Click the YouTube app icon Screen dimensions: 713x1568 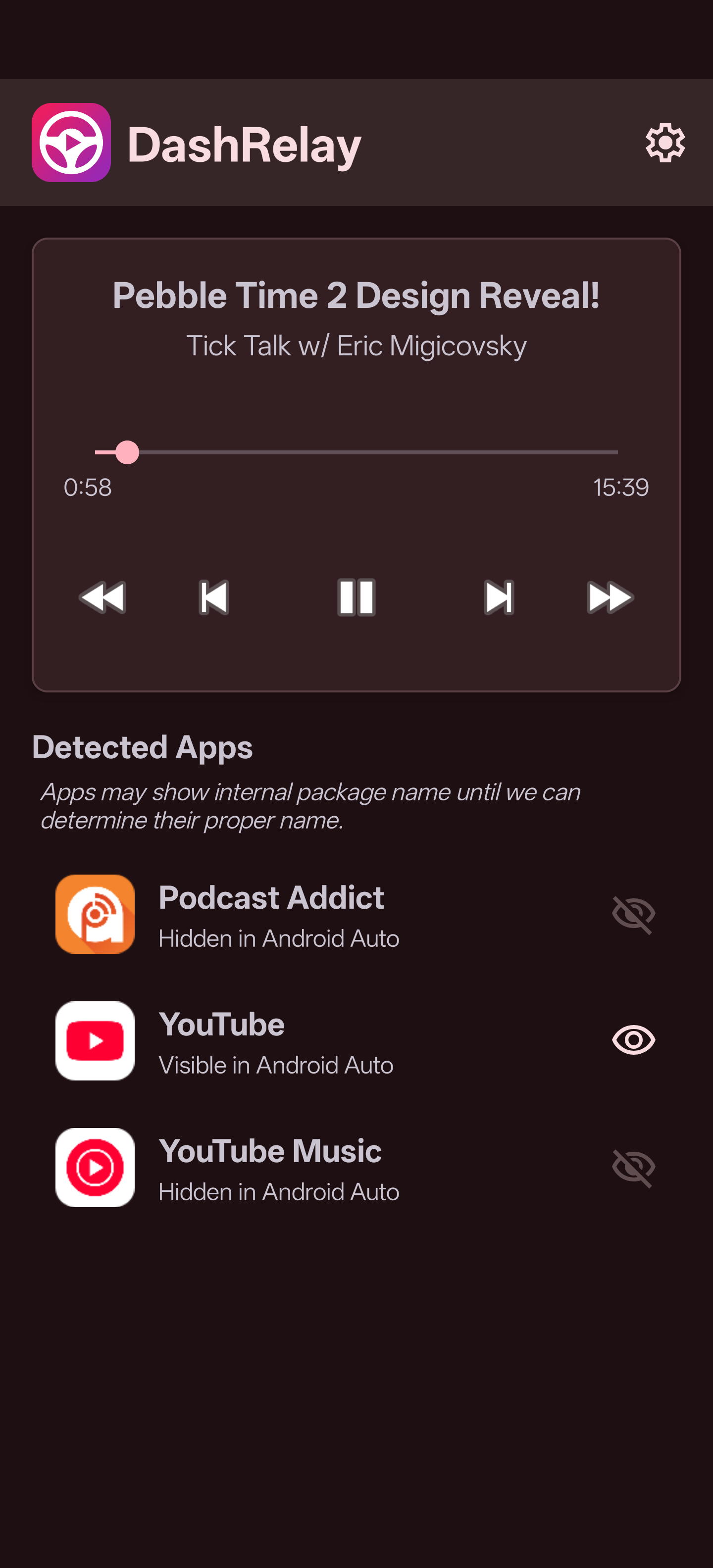[x=95, y=1041]
